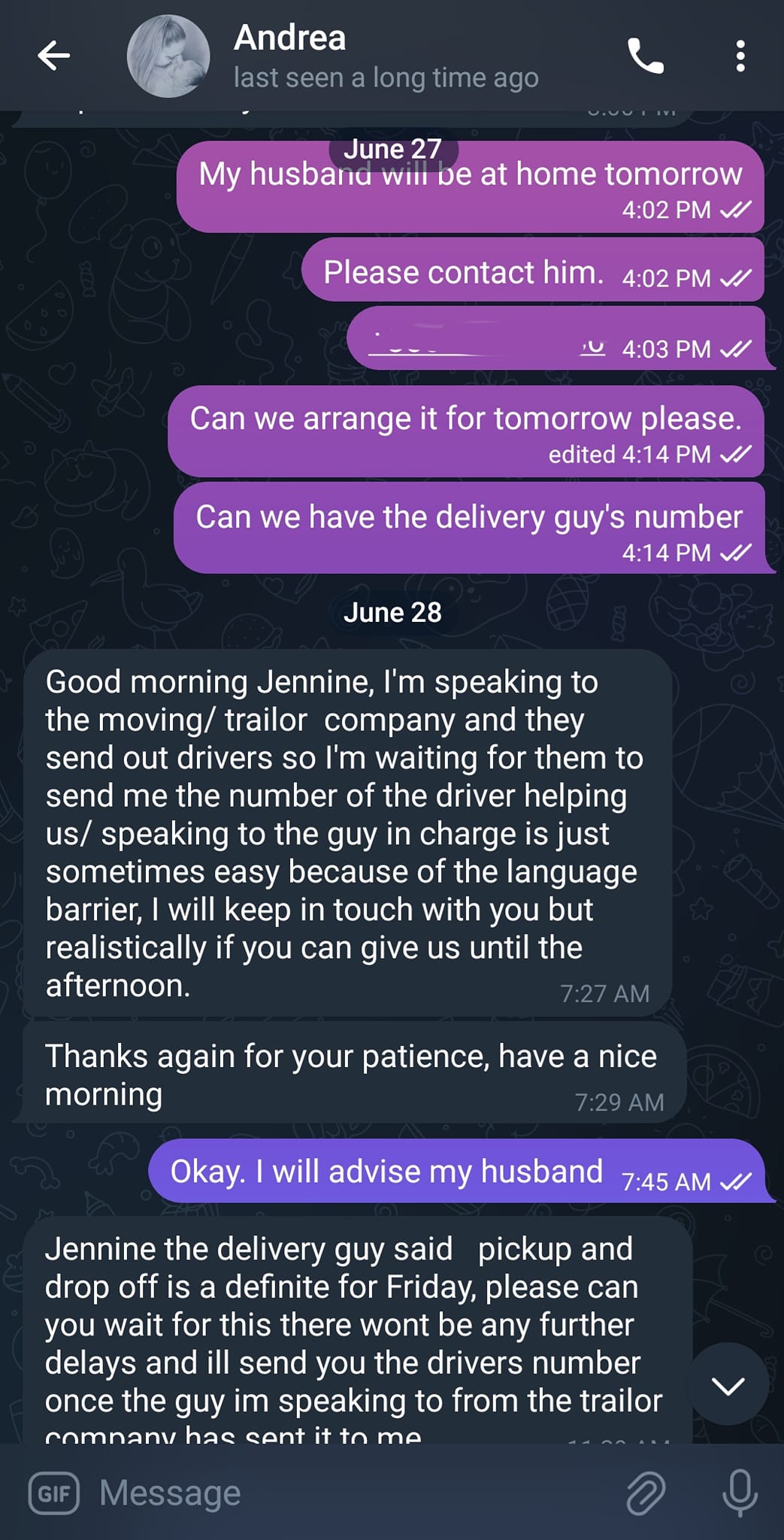The height and width of the screenshot is (1540, 784).
Task: Open the three-dot overflow menu
Action: (740, 56)
